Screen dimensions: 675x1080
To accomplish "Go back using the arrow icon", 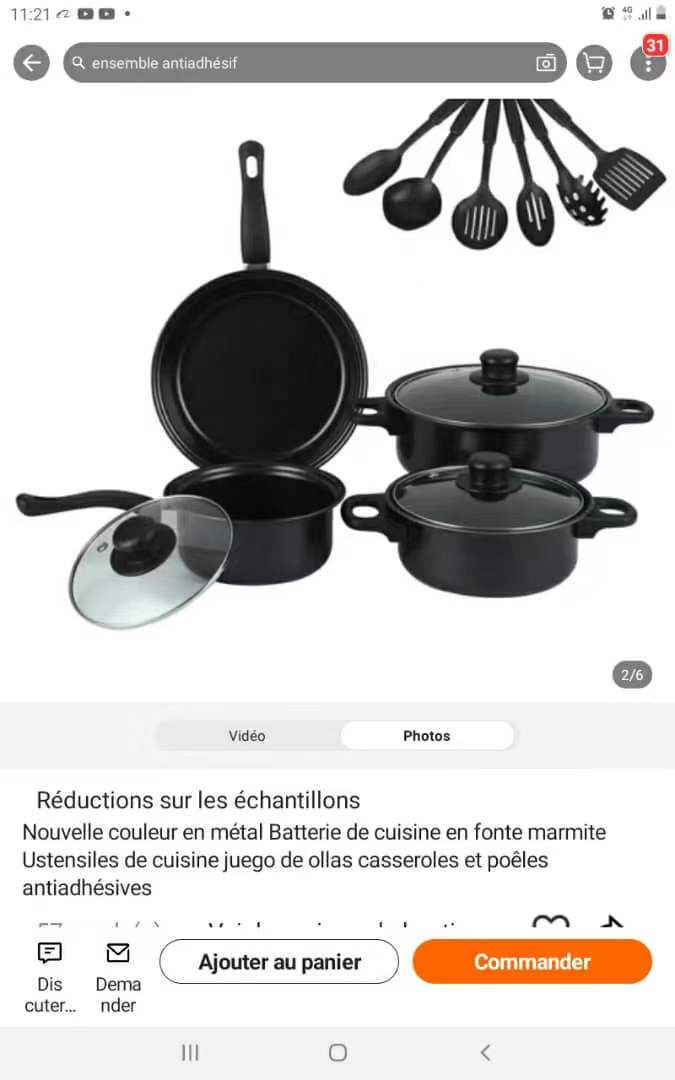I will [x=31, y=63].
